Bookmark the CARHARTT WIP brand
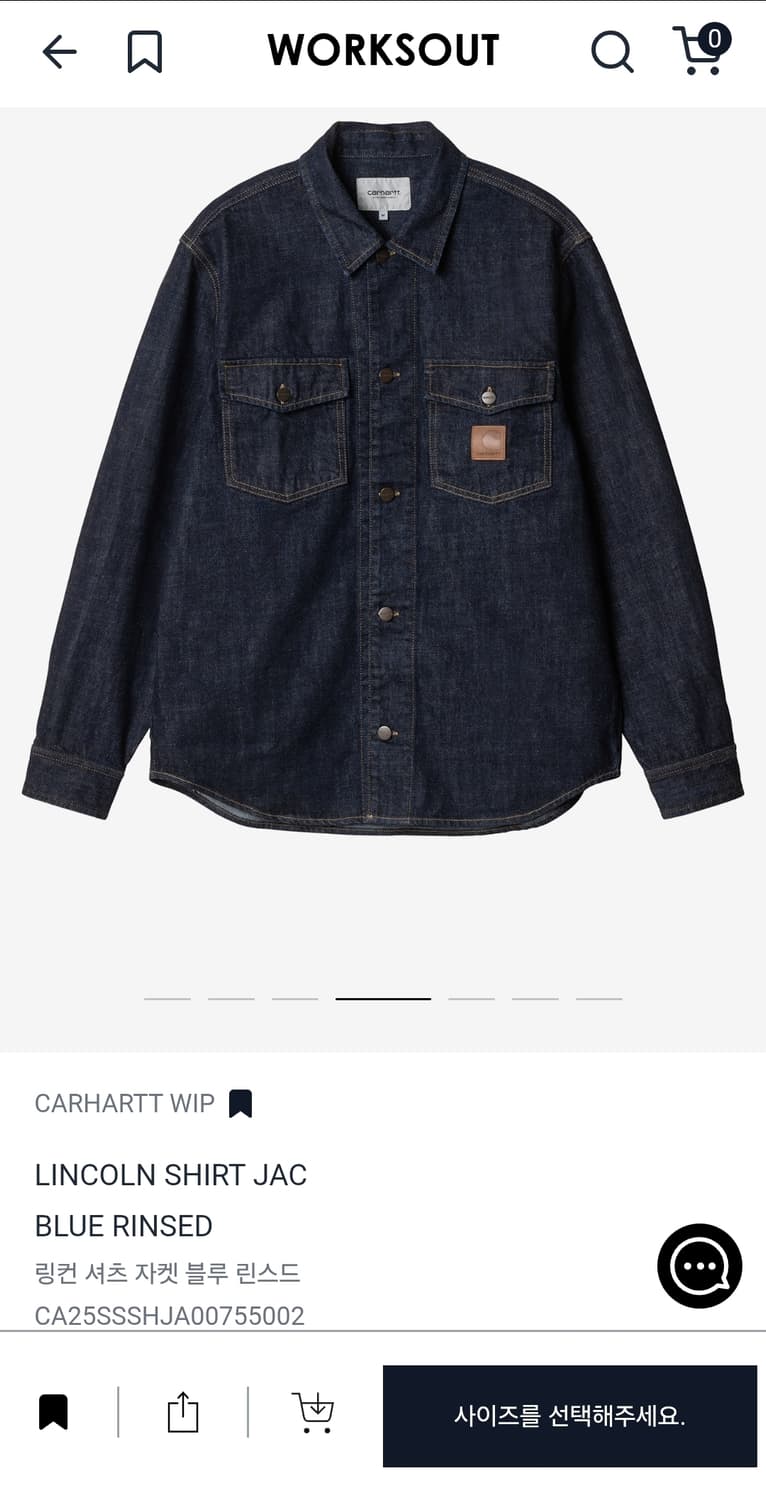766x1500 pixels. pyautogui.click(x=240, y=1104)
